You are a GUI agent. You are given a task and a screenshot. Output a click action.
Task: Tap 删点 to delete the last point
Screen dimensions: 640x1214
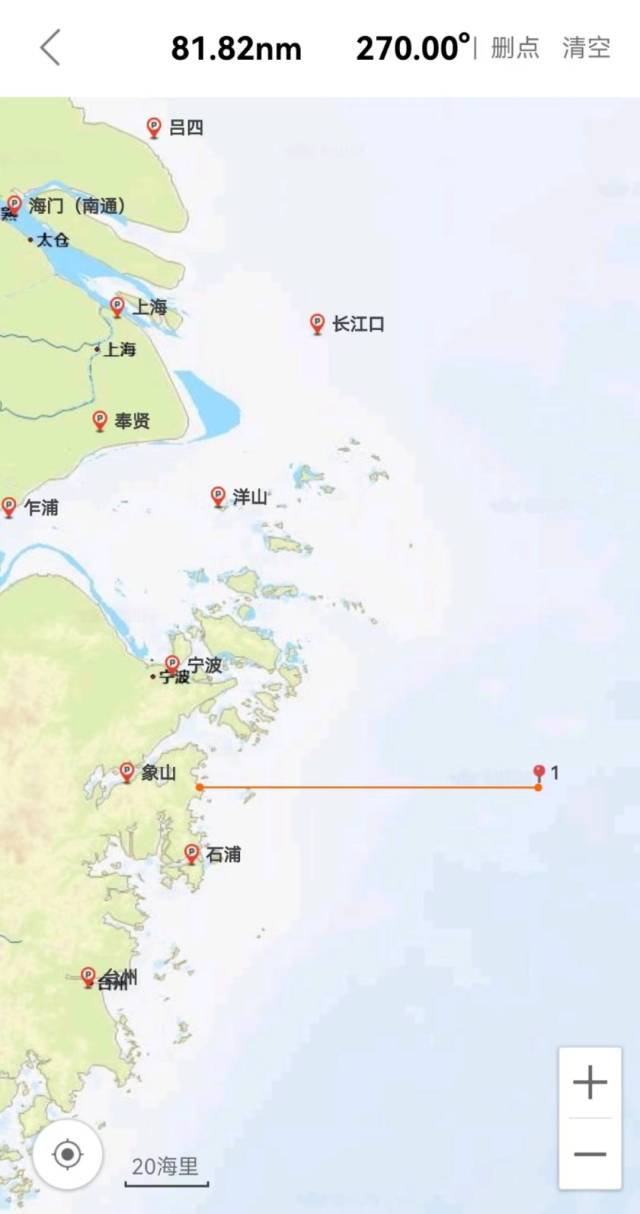515,47
